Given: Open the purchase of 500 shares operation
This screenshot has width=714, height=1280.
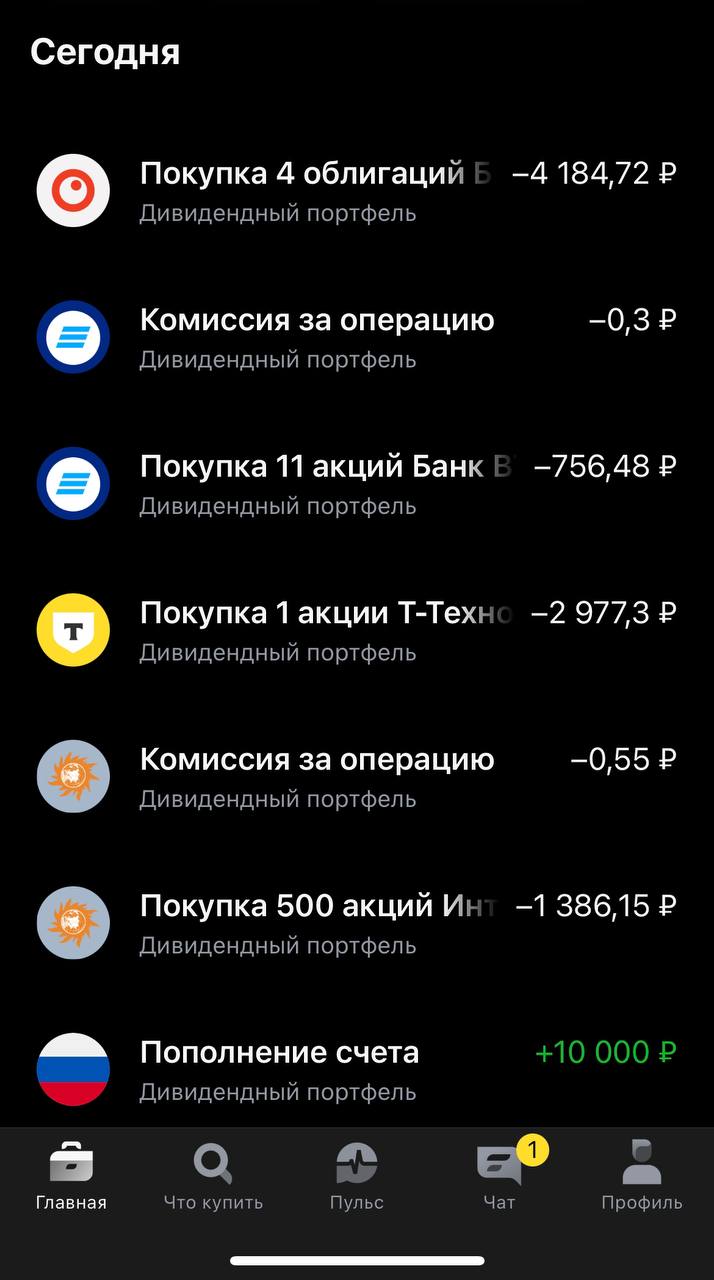Looking at the screenshot, I should tap(356, 923).
